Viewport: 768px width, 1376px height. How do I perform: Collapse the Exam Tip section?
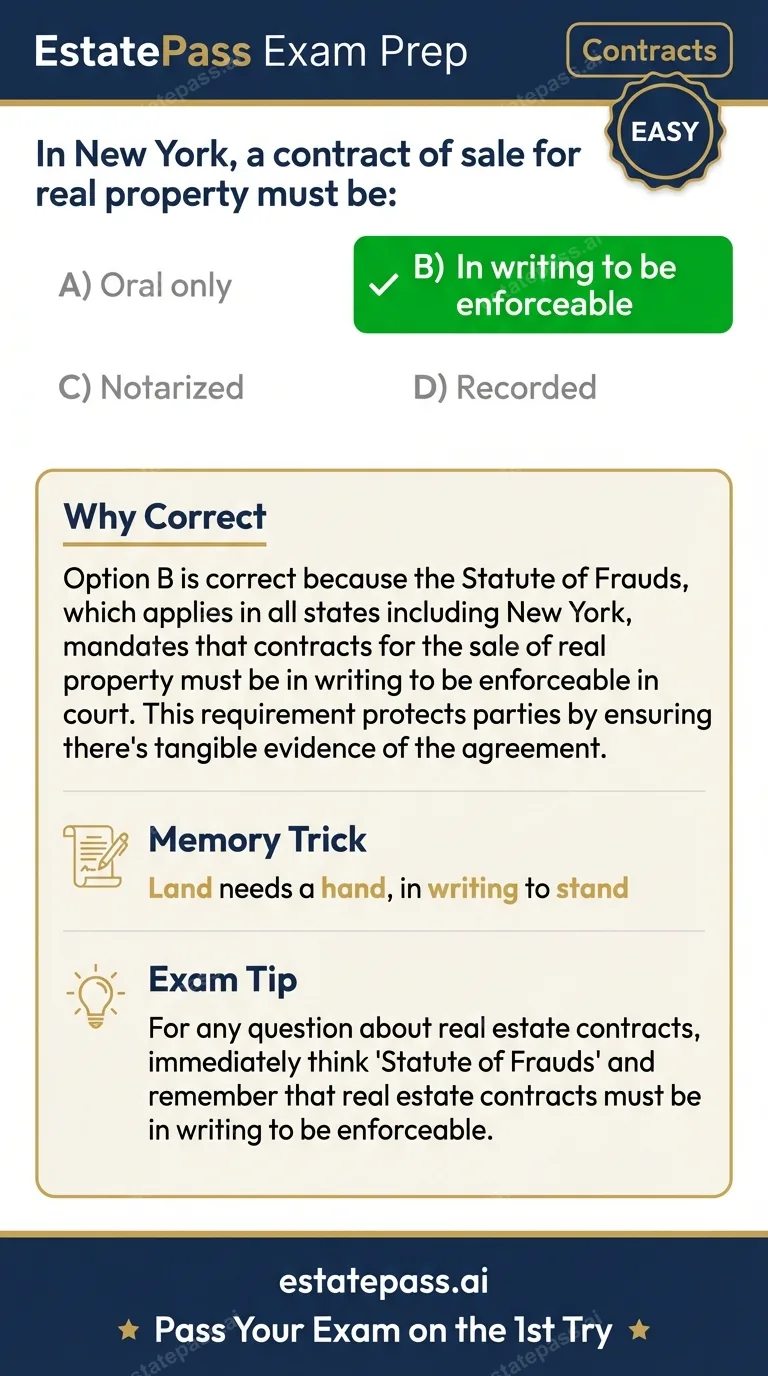(x=223, y=980)
